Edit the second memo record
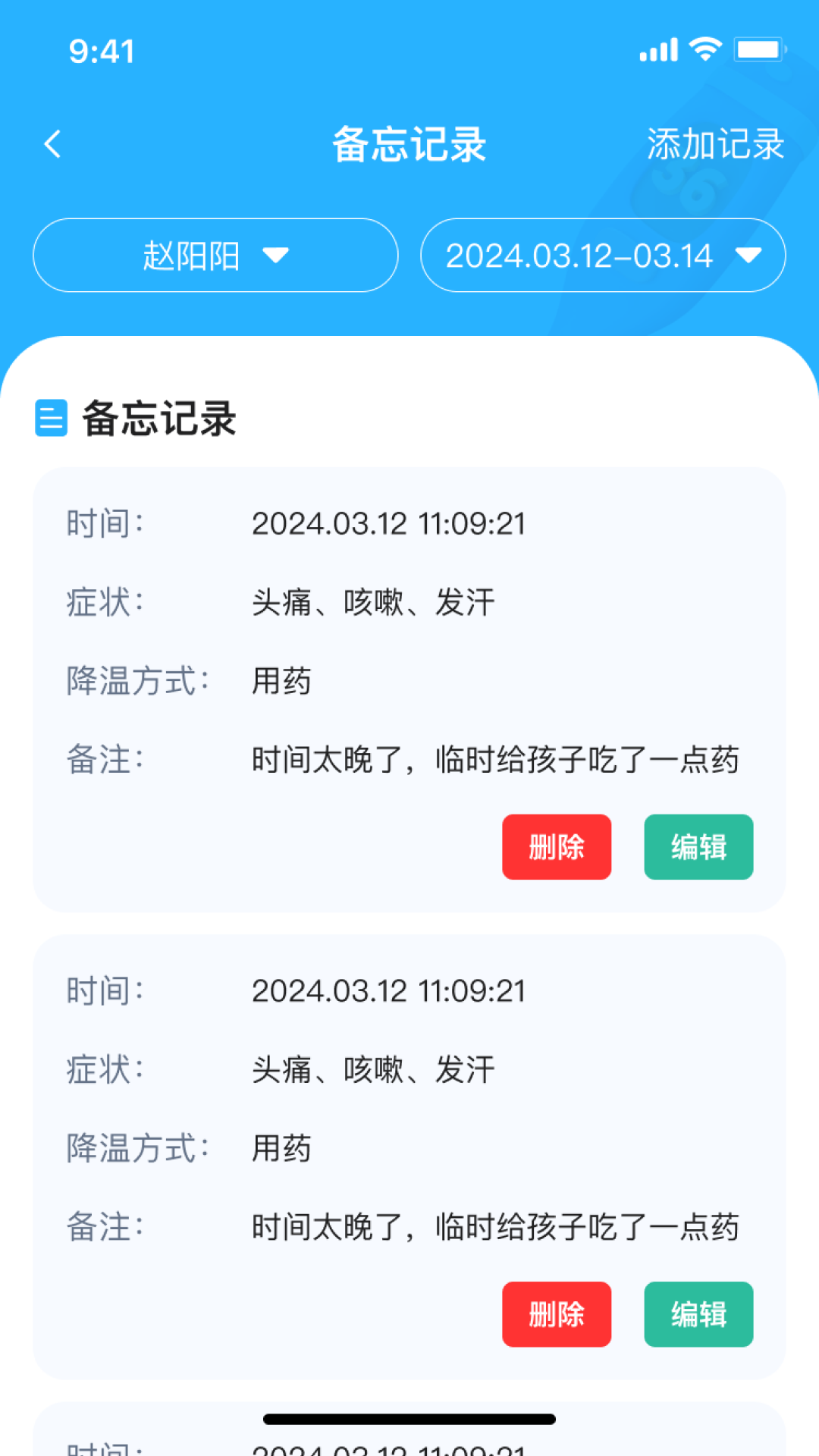The height and width of the screenshot is (1456, 819). coord(698,1314)
